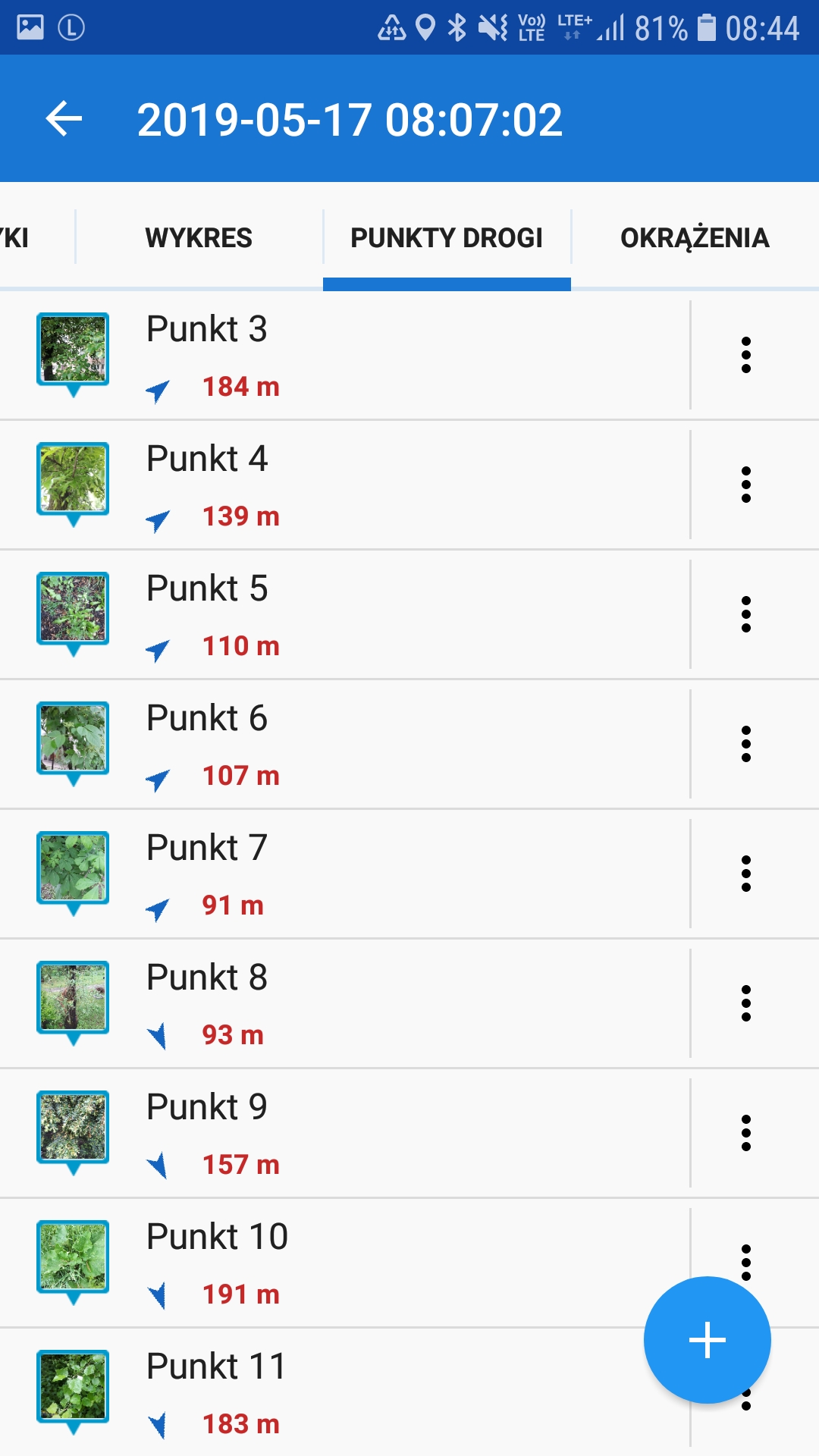The image size is (819, 1456).
Task: Open Punkt 9 waypoint details
Action: point(341,1133)
